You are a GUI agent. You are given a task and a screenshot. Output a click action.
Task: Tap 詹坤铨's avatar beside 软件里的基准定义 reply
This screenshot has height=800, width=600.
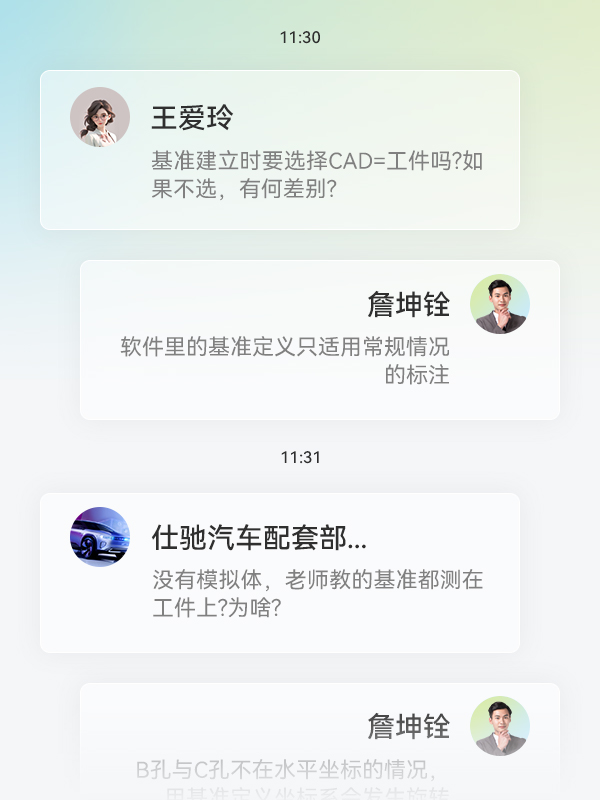click(x=499, y=304)
